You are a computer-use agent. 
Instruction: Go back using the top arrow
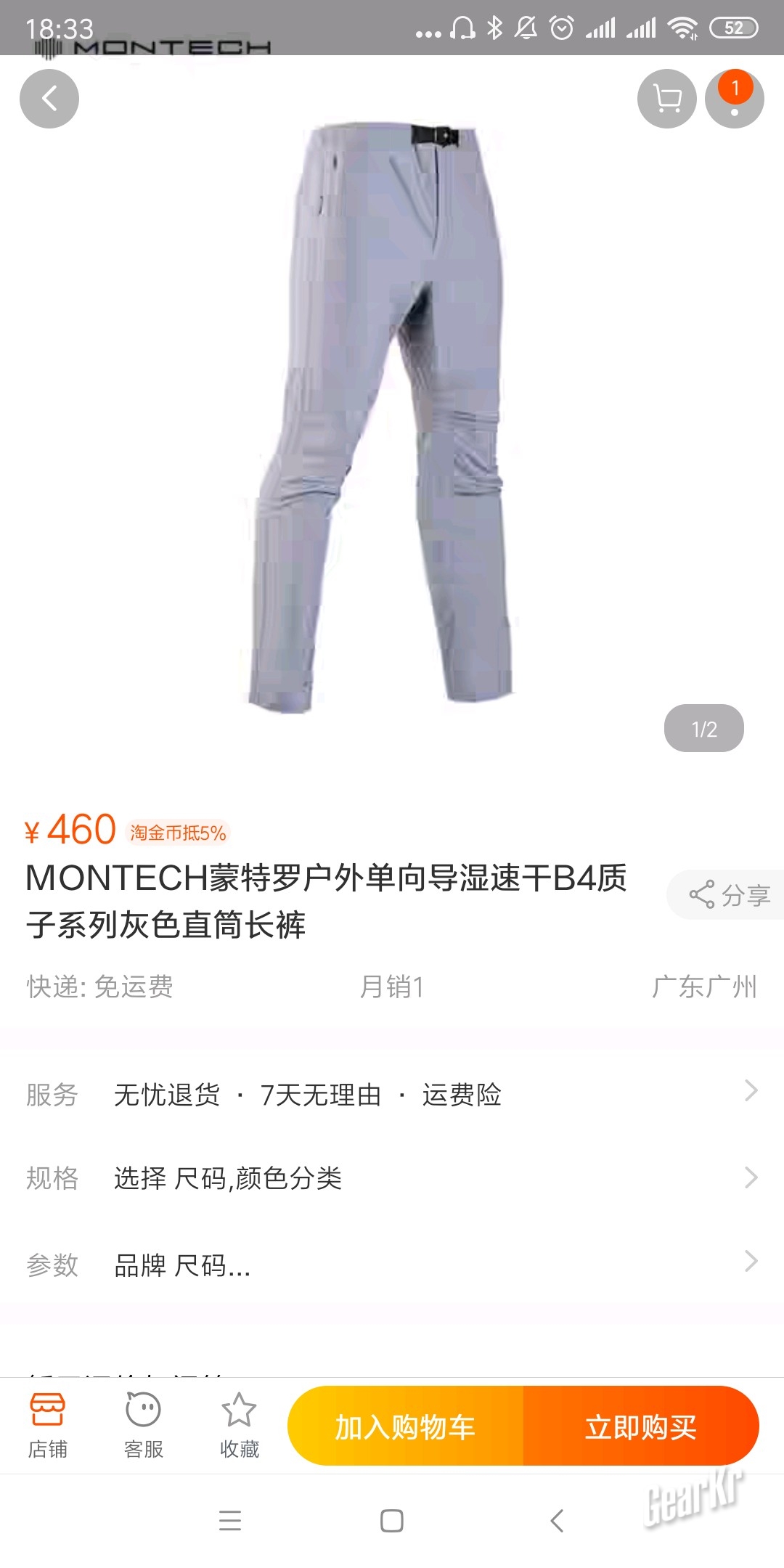click(x=49, y=99)
